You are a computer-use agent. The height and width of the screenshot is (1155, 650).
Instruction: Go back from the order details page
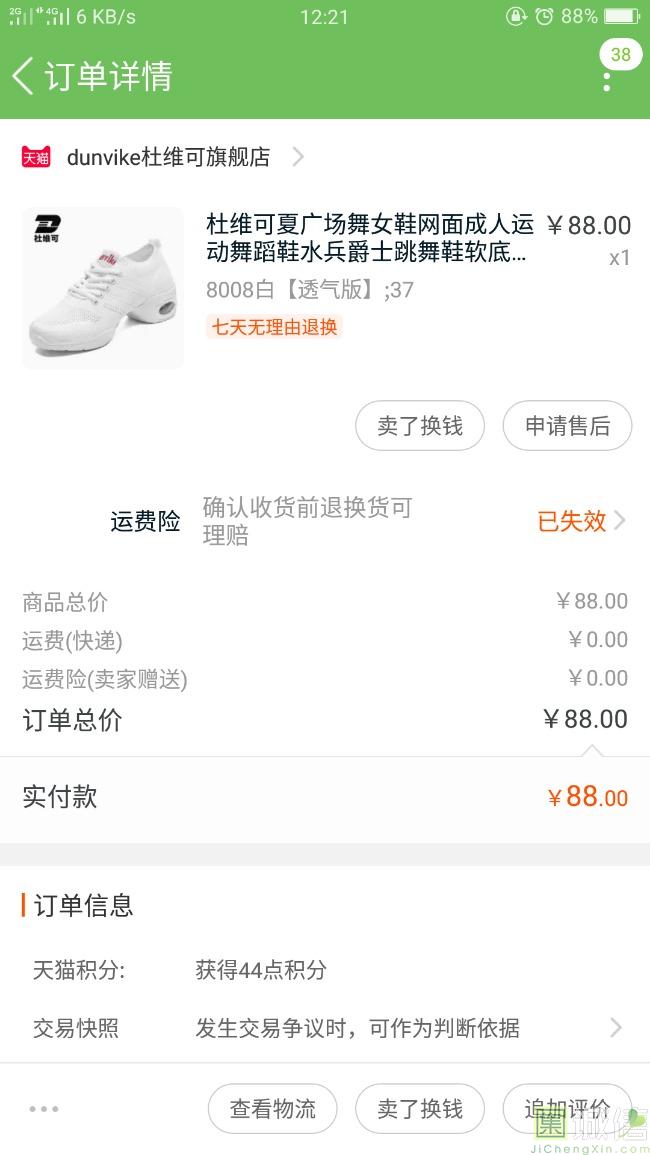(24, 76)
